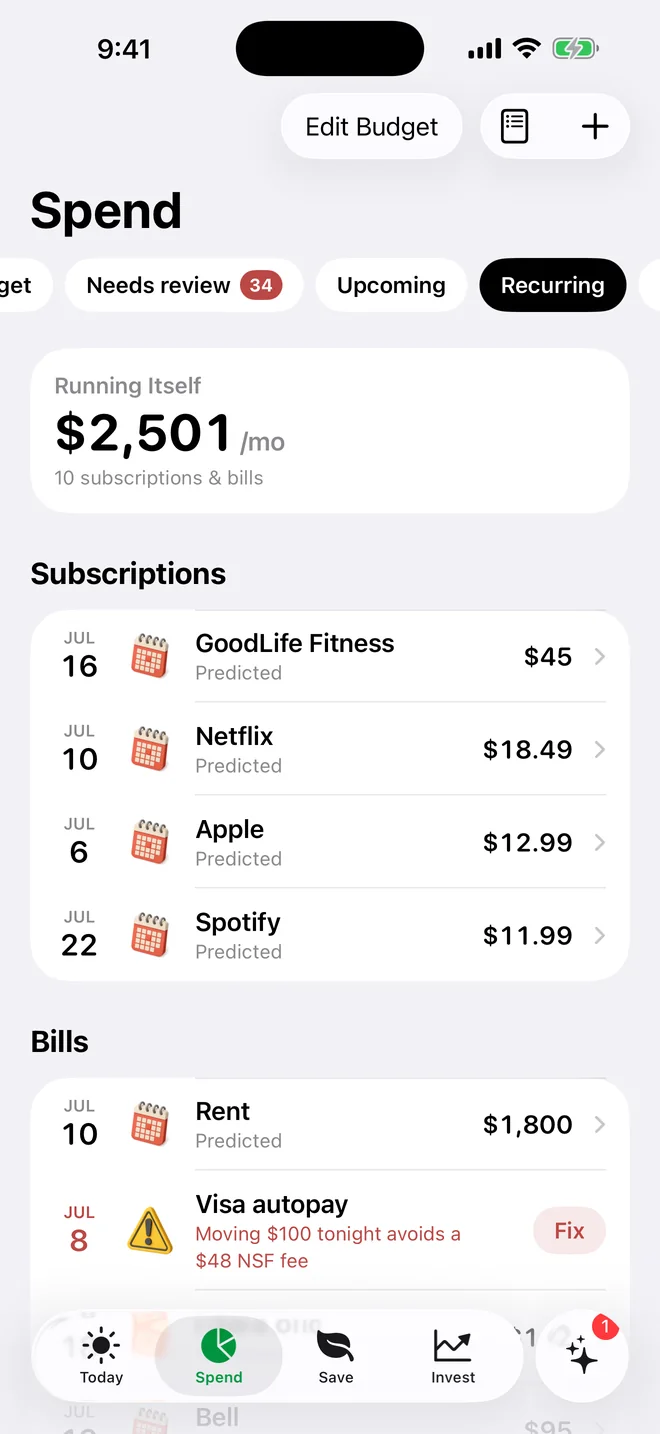Open the Invest tab

[x=453, y=1356]
